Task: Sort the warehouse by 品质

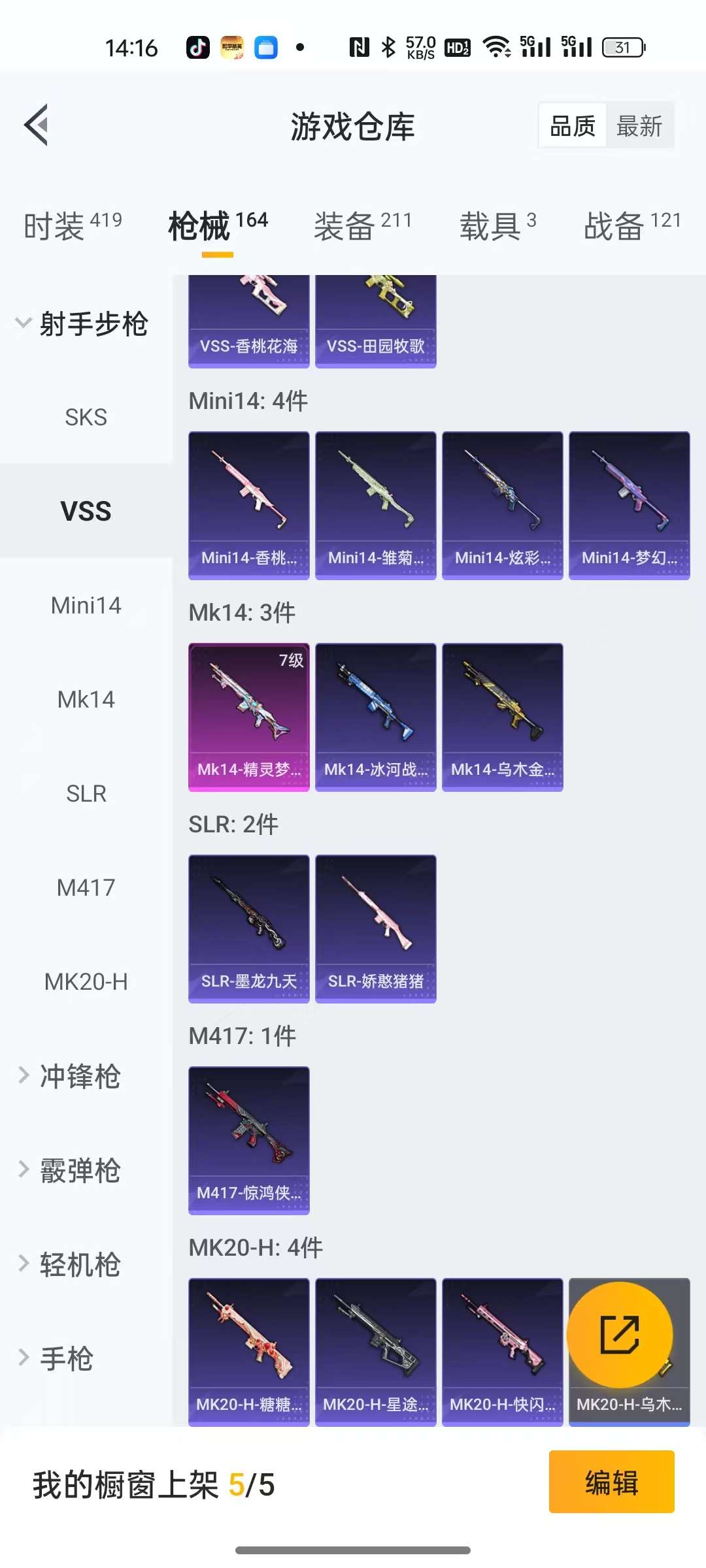Action: 573,126
